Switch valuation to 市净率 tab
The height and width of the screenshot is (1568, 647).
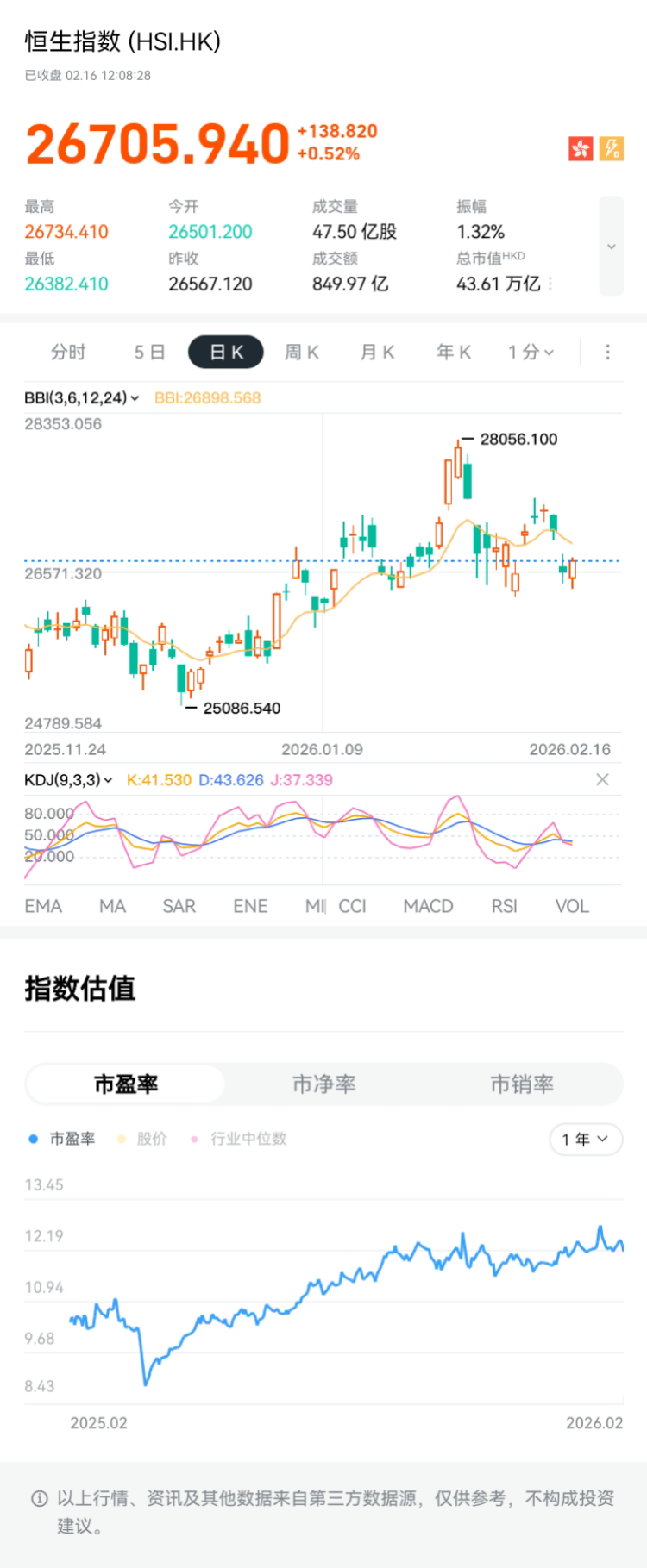tap(323, 1084)
